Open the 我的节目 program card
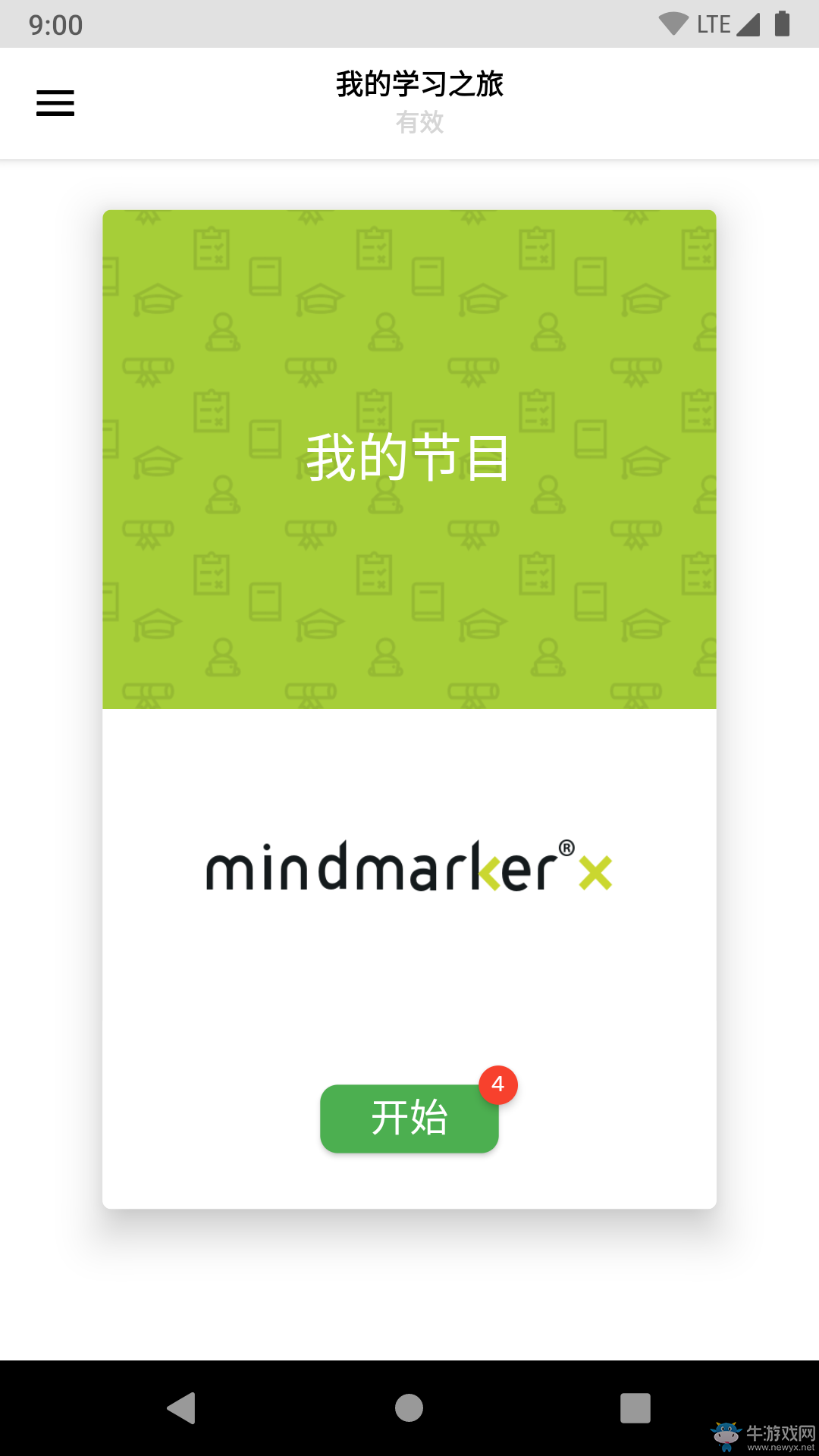Image resolution: width=819 pixels, height=1456 pixels. (409, 460)
